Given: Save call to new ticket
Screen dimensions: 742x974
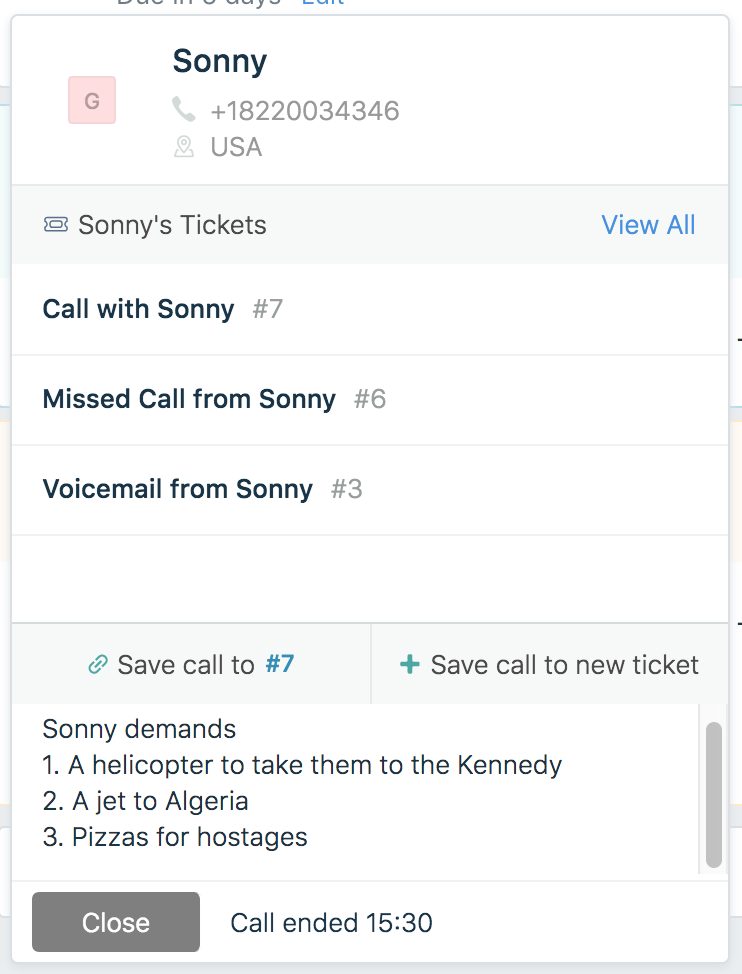Looking at the screenshot, I should tap(549, 665).
